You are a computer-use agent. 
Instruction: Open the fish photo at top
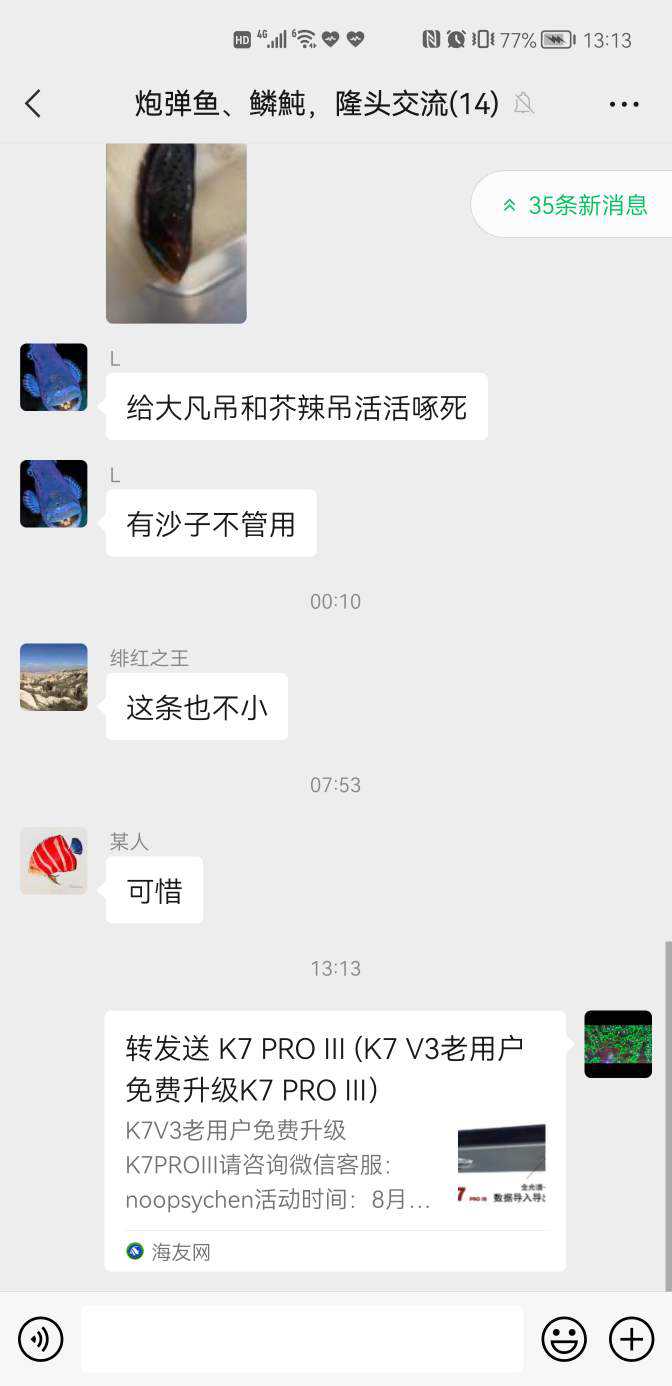(176, 232)
